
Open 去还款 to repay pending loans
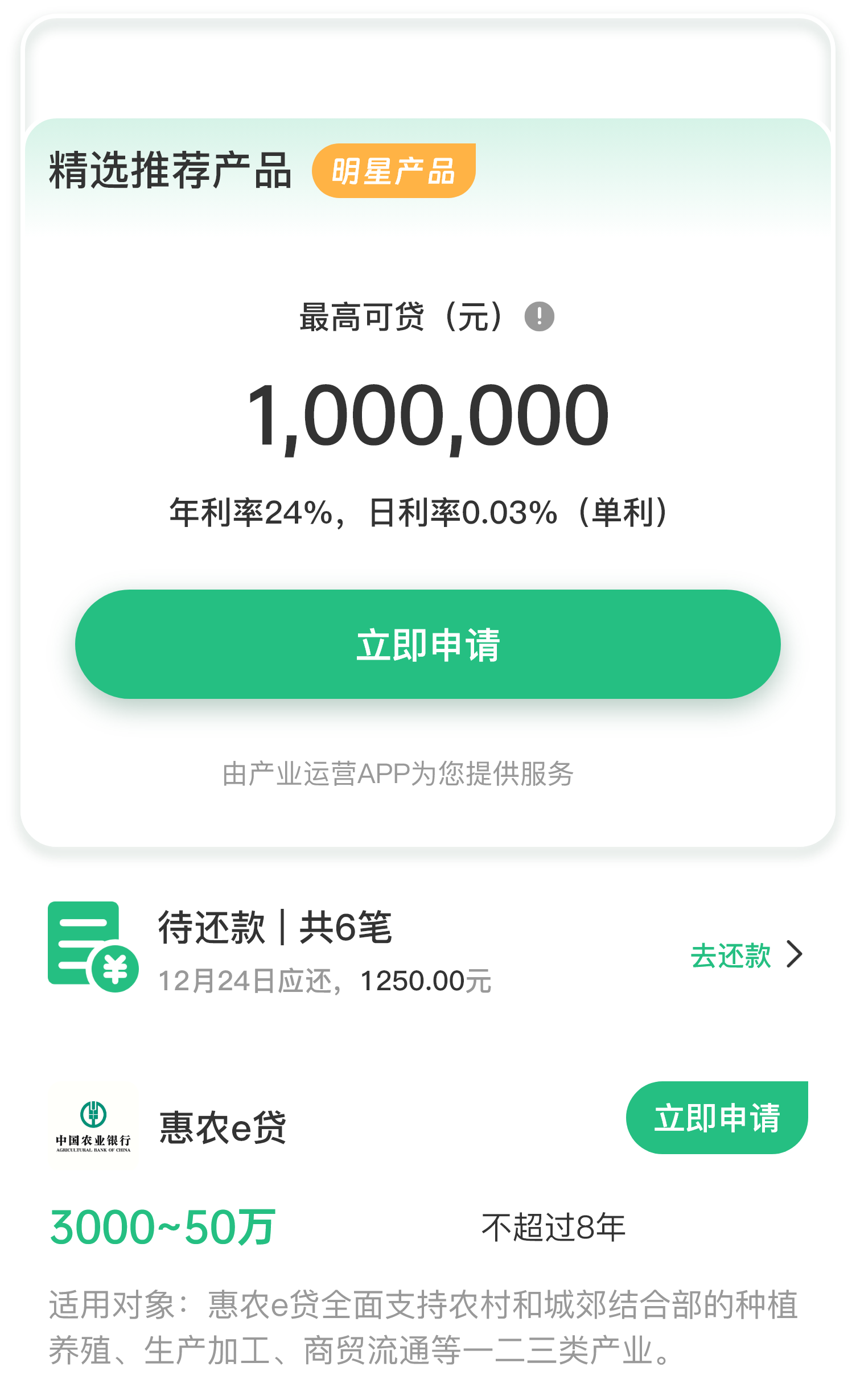(747, 954)
